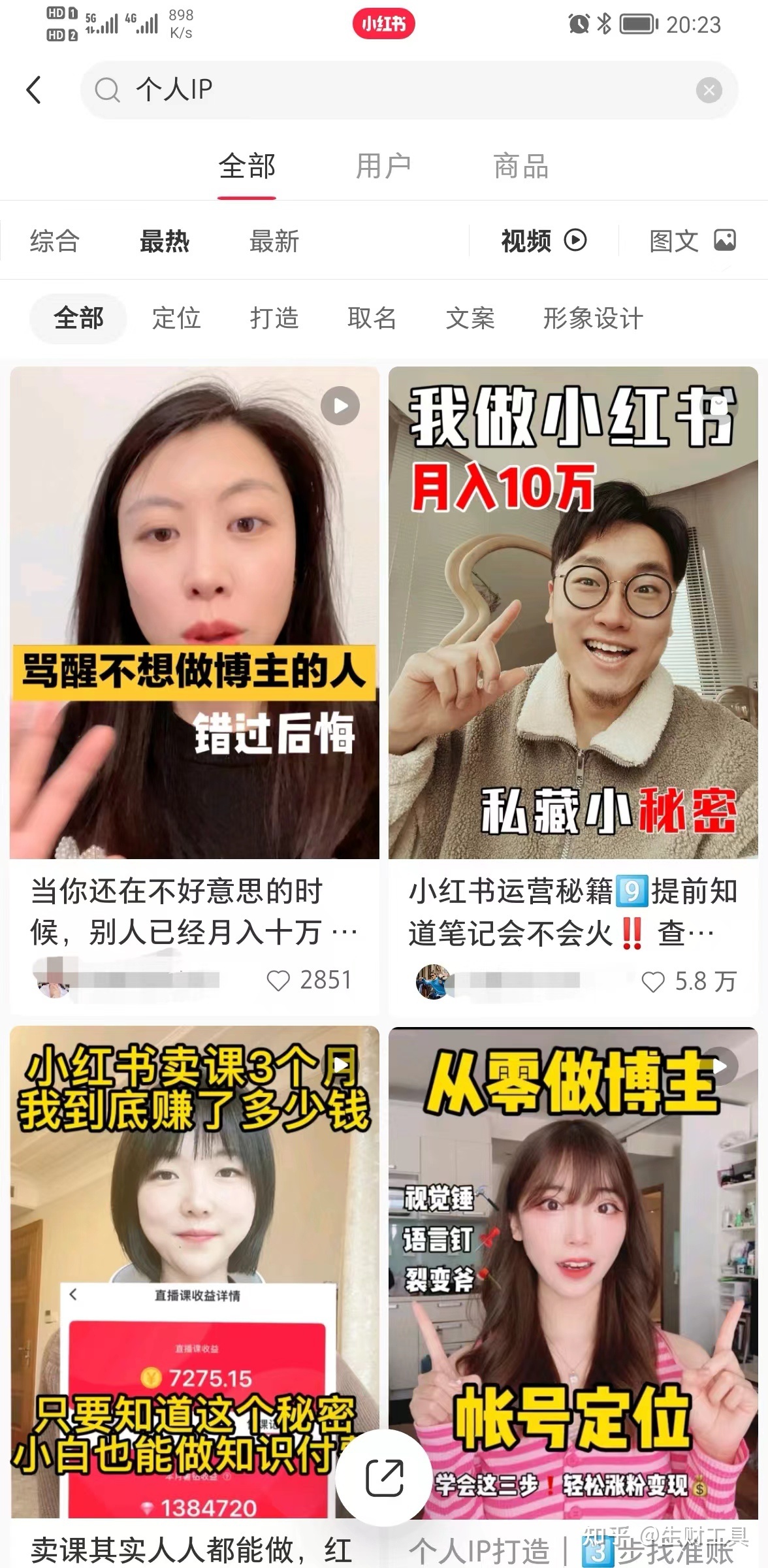Expand the 综合 sort dropdown
768x1568 pixels.
click(54, 242)
